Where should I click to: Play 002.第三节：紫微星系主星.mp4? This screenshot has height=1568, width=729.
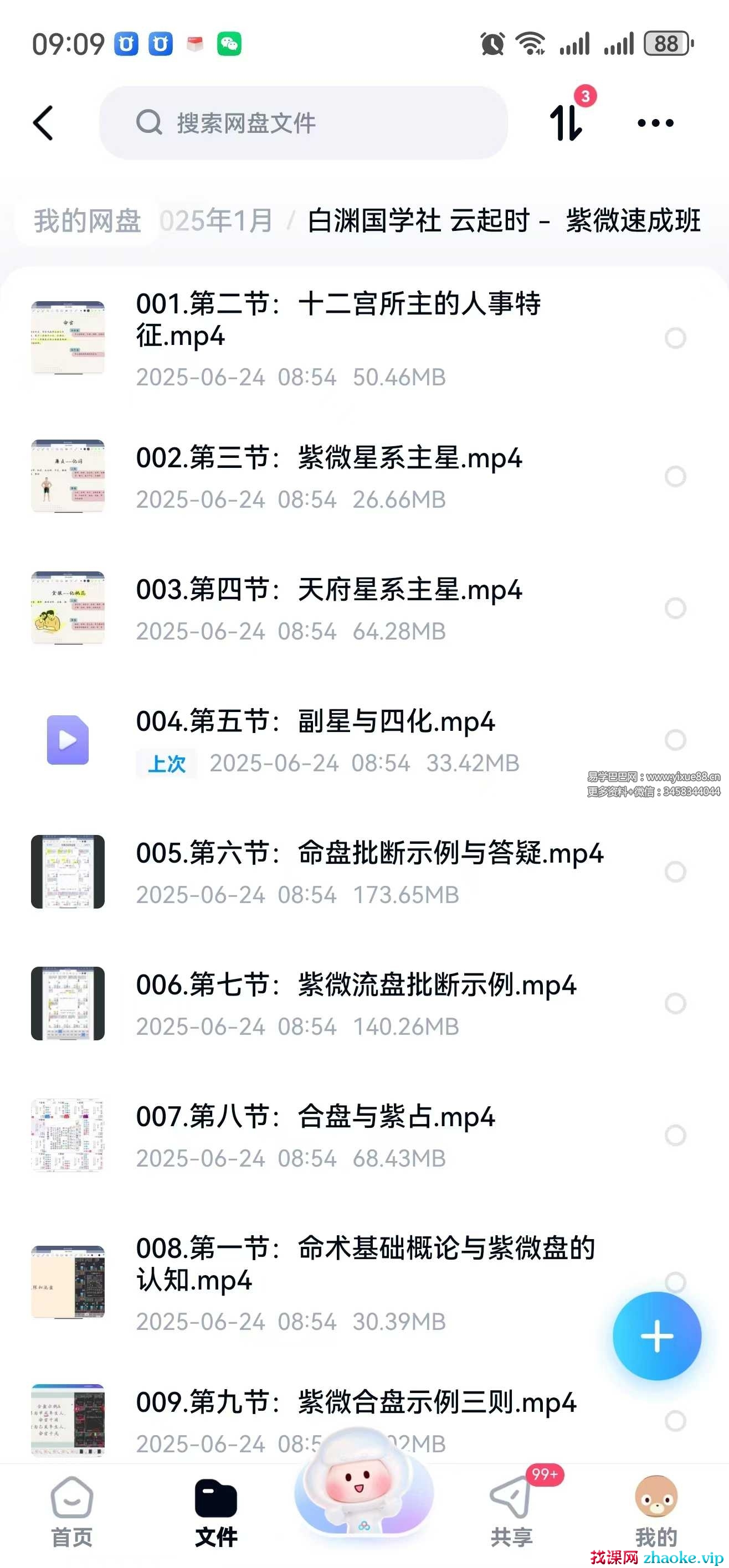click(x=329, y=458)
